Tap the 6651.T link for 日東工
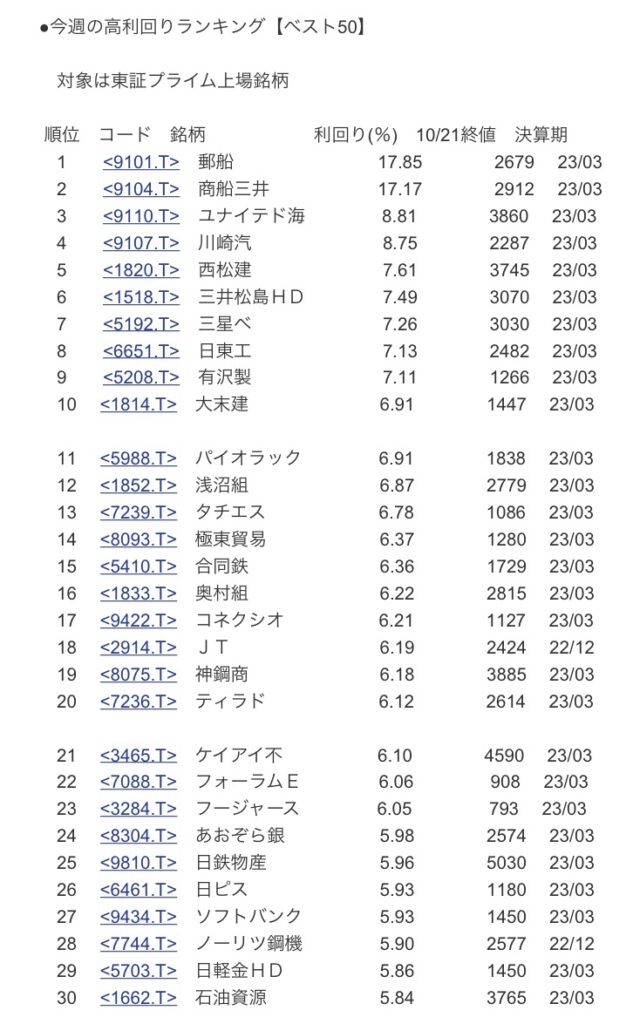This screenshot has height=1024, width=633. point(140,351)
